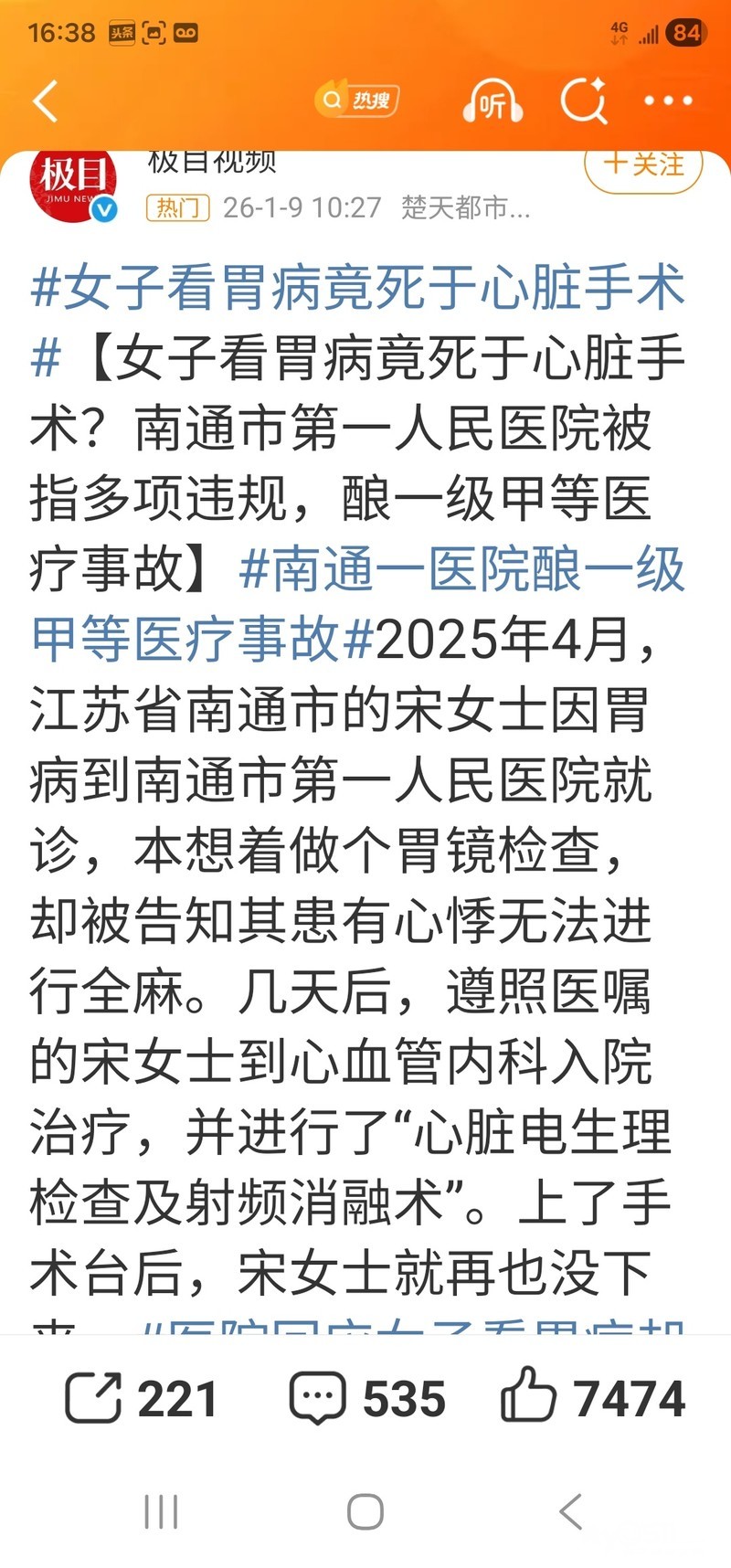
Task: Open hashtag #女子看胃病竟死于心脏手术#
Action: tap(357, 322)
